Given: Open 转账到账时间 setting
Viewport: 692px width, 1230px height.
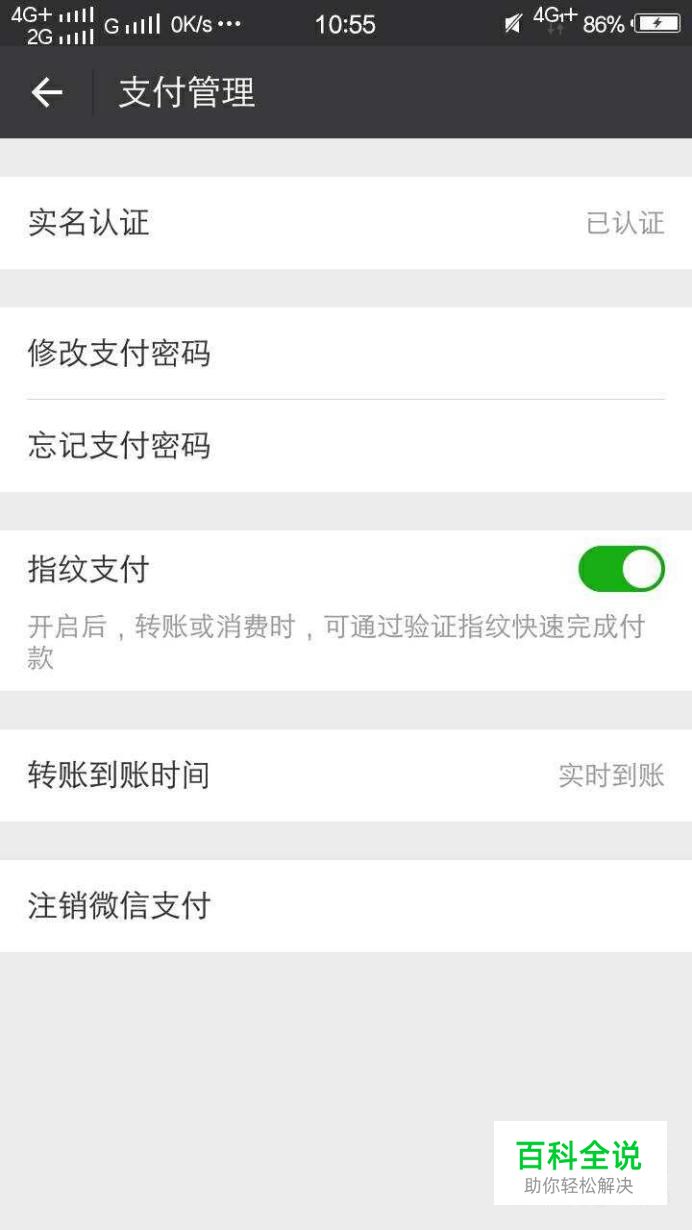Looking at the screenshot, I should tap(345, 775).
